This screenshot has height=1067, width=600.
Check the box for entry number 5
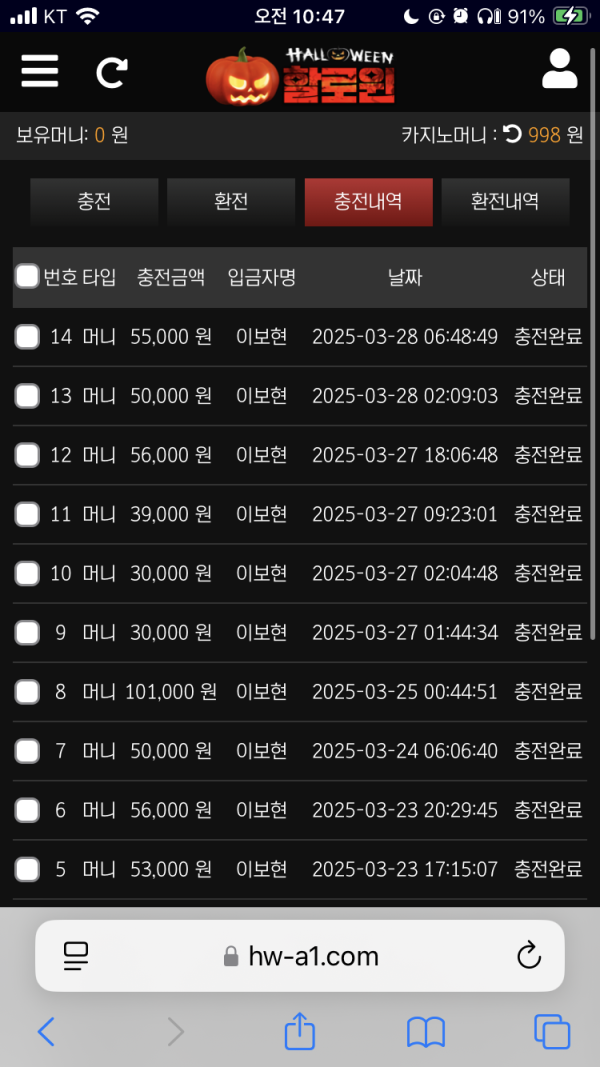(x=27, y=870)
